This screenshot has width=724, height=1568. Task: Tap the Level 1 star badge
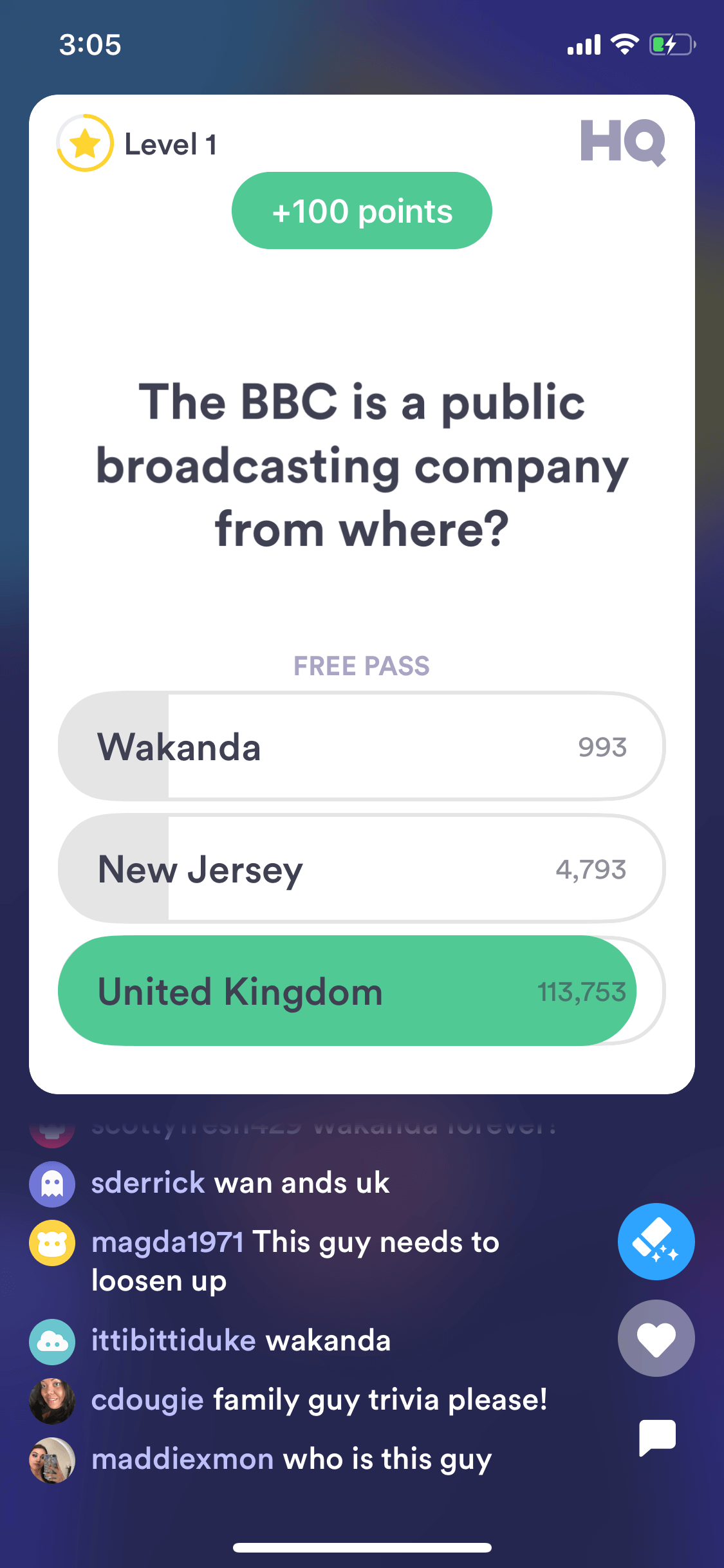(x=85, y=143)
